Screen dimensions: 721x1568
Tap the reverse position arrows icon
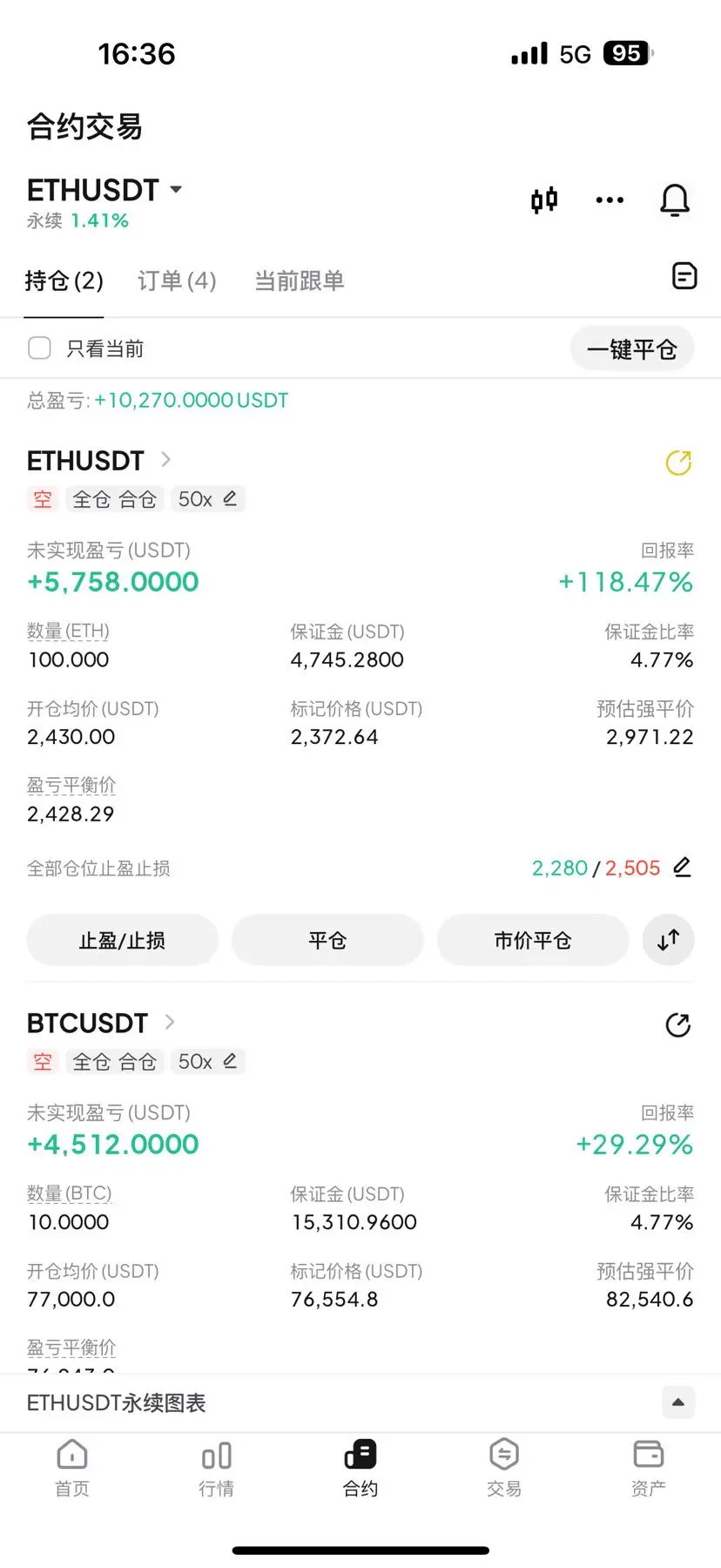click(669, 940)
